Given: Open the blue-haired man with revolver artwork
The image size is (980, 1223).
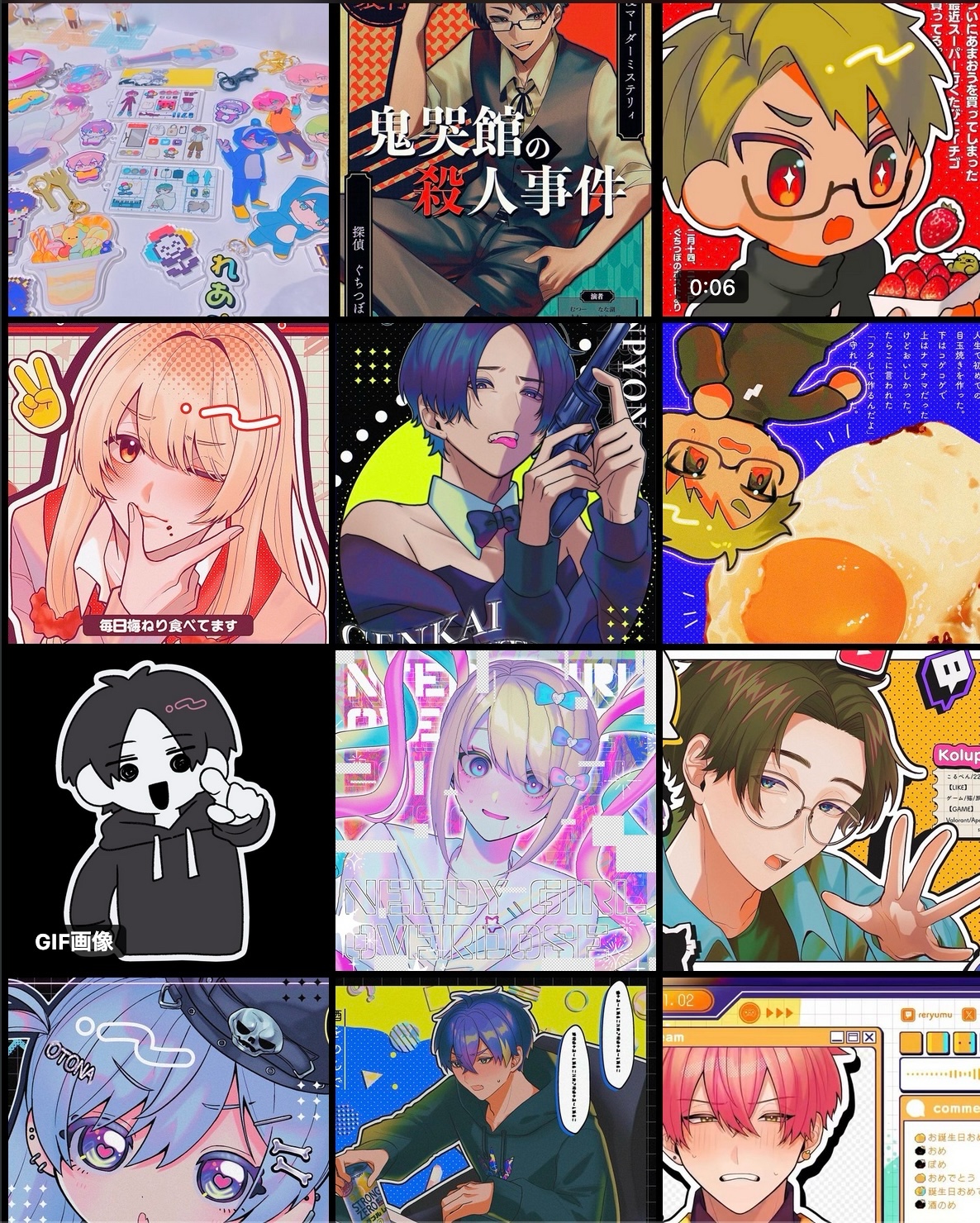Looking at the screenshot, I should tap(496, 483).
